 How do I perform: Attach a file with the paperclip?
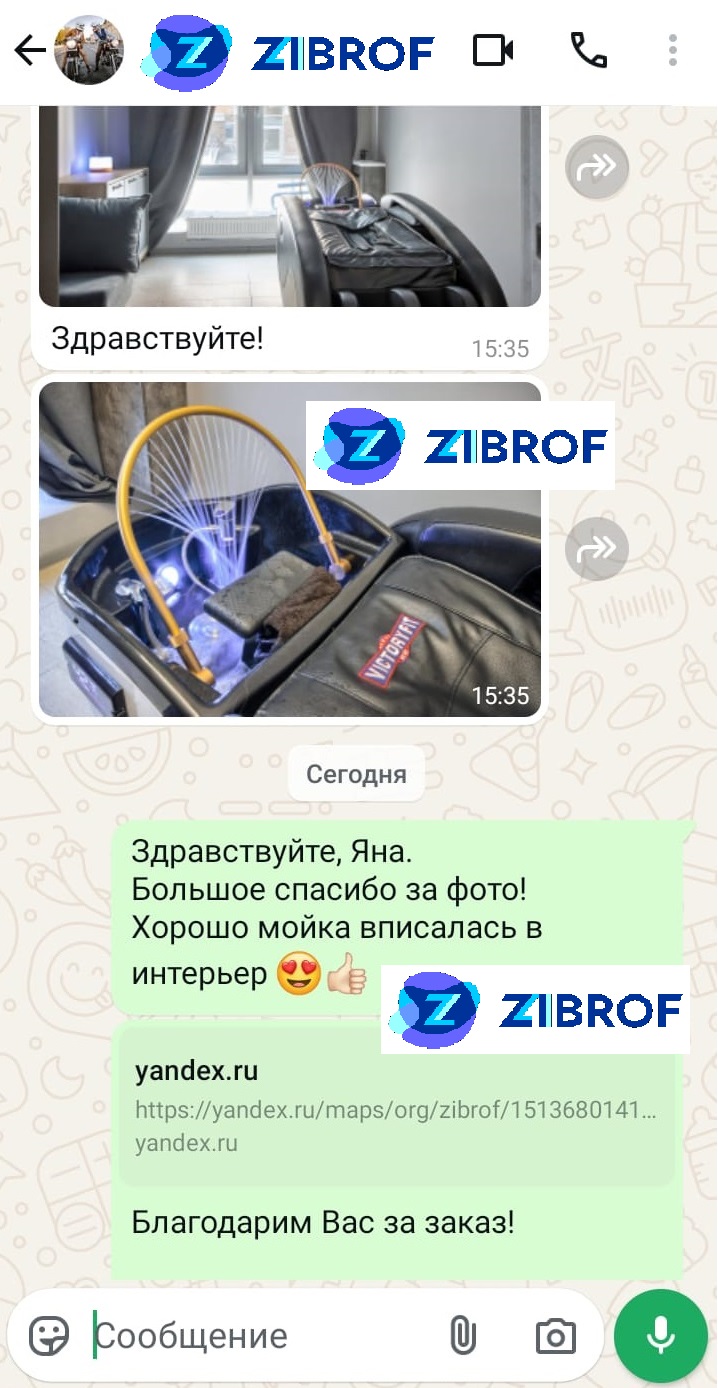(x=461, y=1336)
